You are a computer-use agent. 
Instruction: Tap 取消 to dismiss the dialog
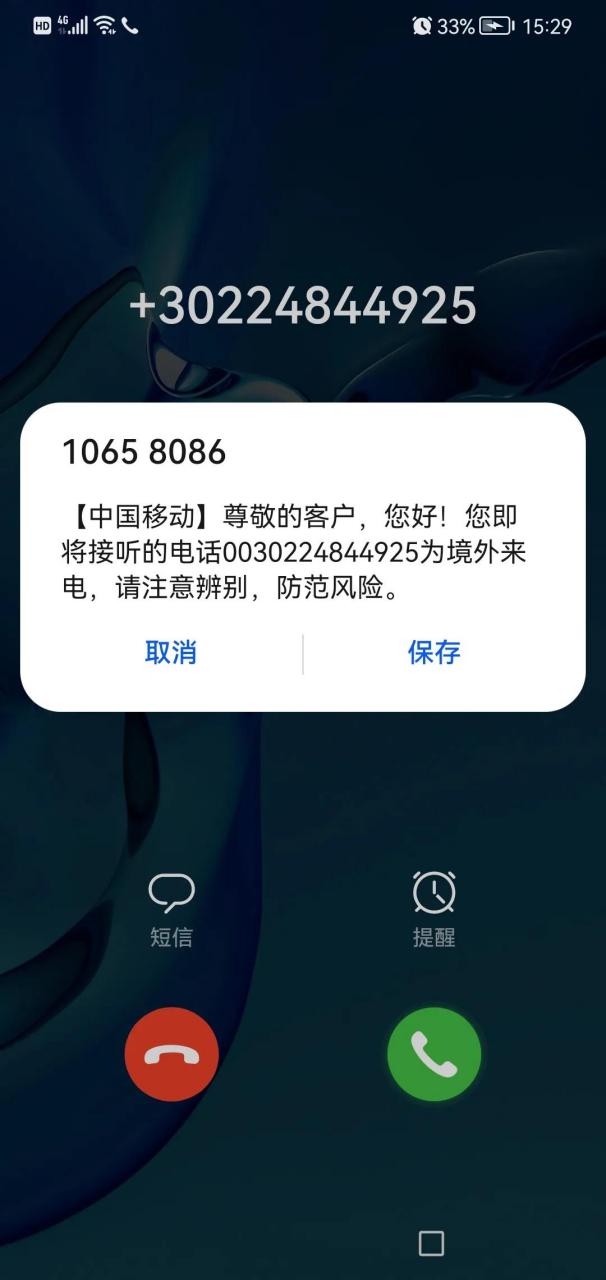pyautogui.click(x=171, y=653)
